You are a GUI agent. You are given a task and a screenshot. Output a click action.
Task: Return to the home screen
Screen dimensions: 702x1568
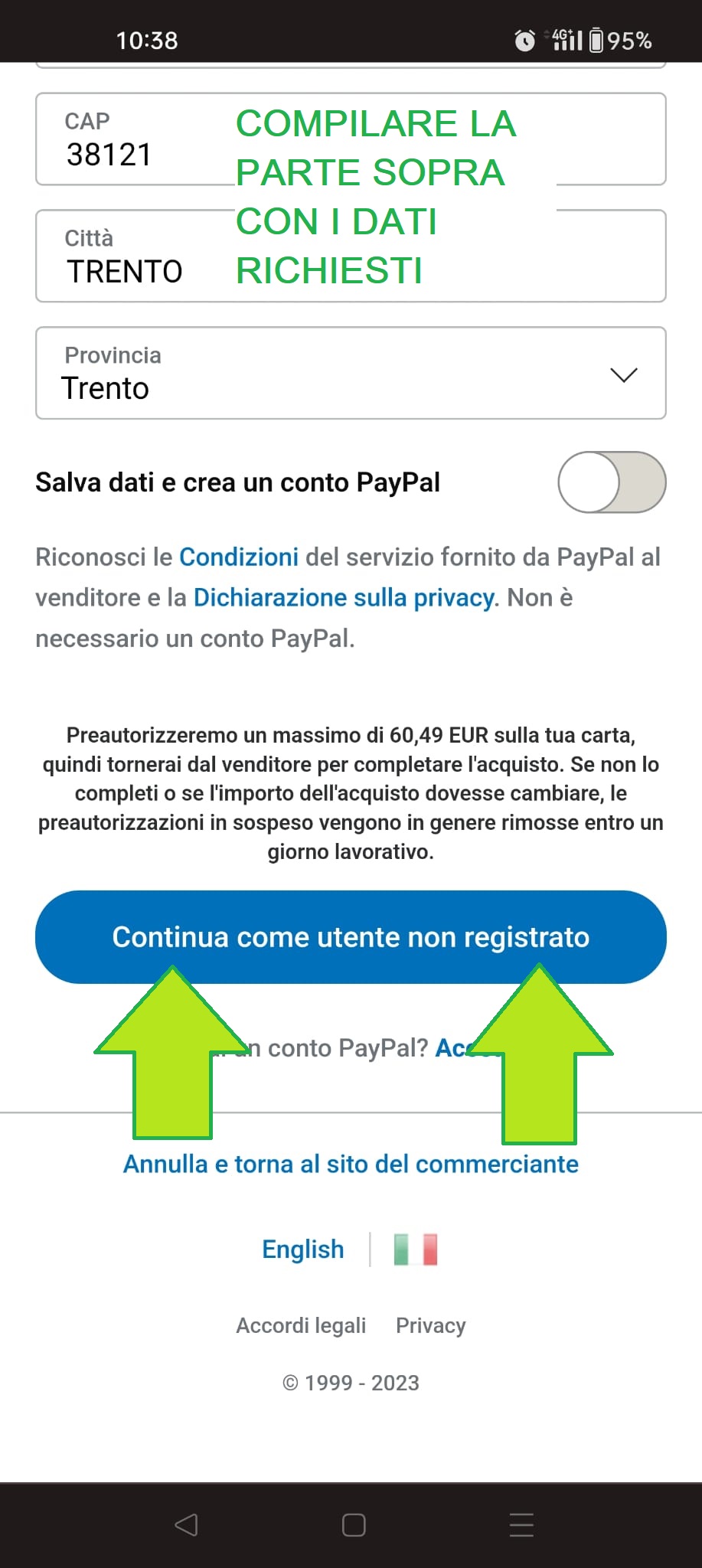[353, 1525]
